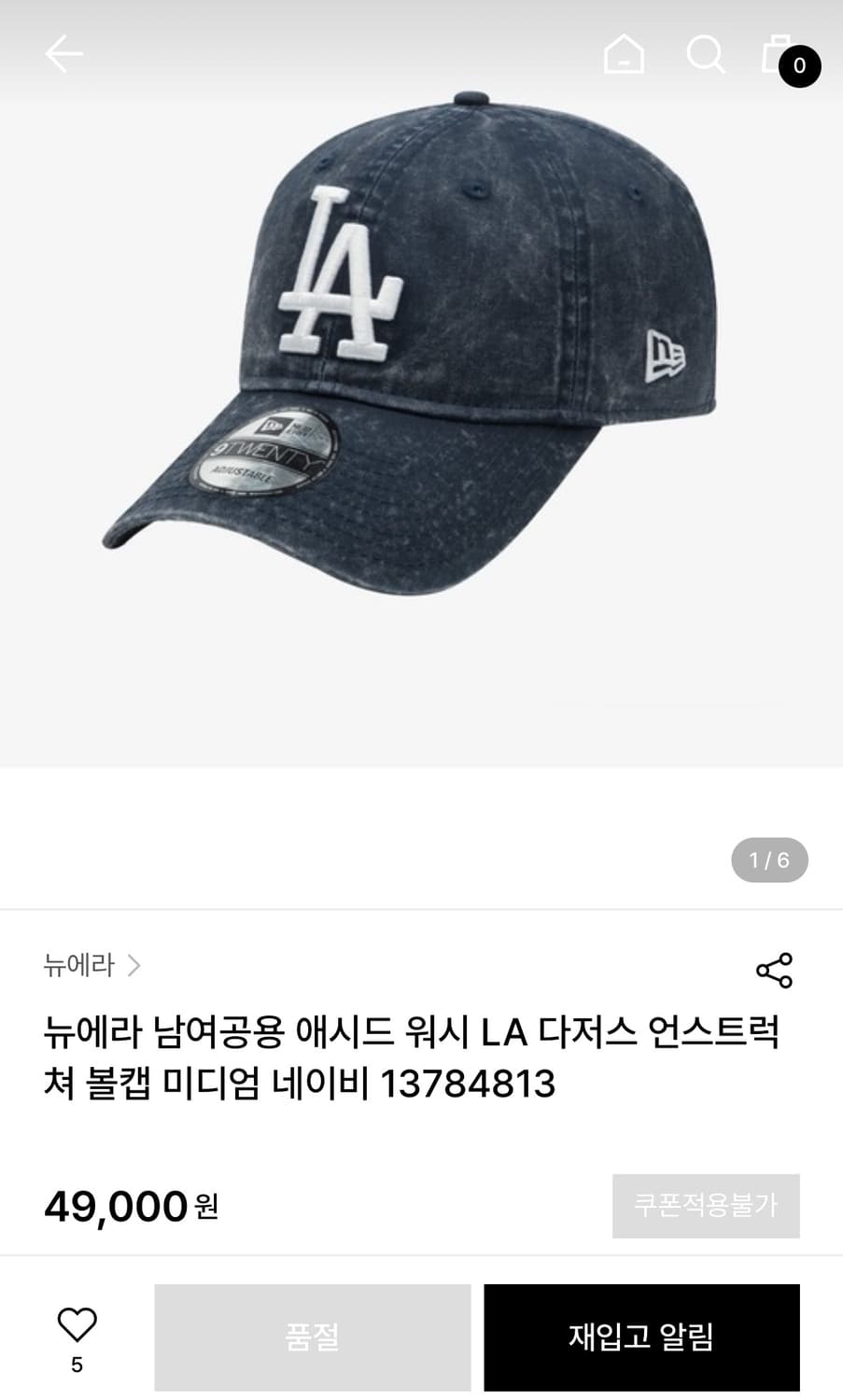Open the search magnifier
843x1400 pixels.
706,53
